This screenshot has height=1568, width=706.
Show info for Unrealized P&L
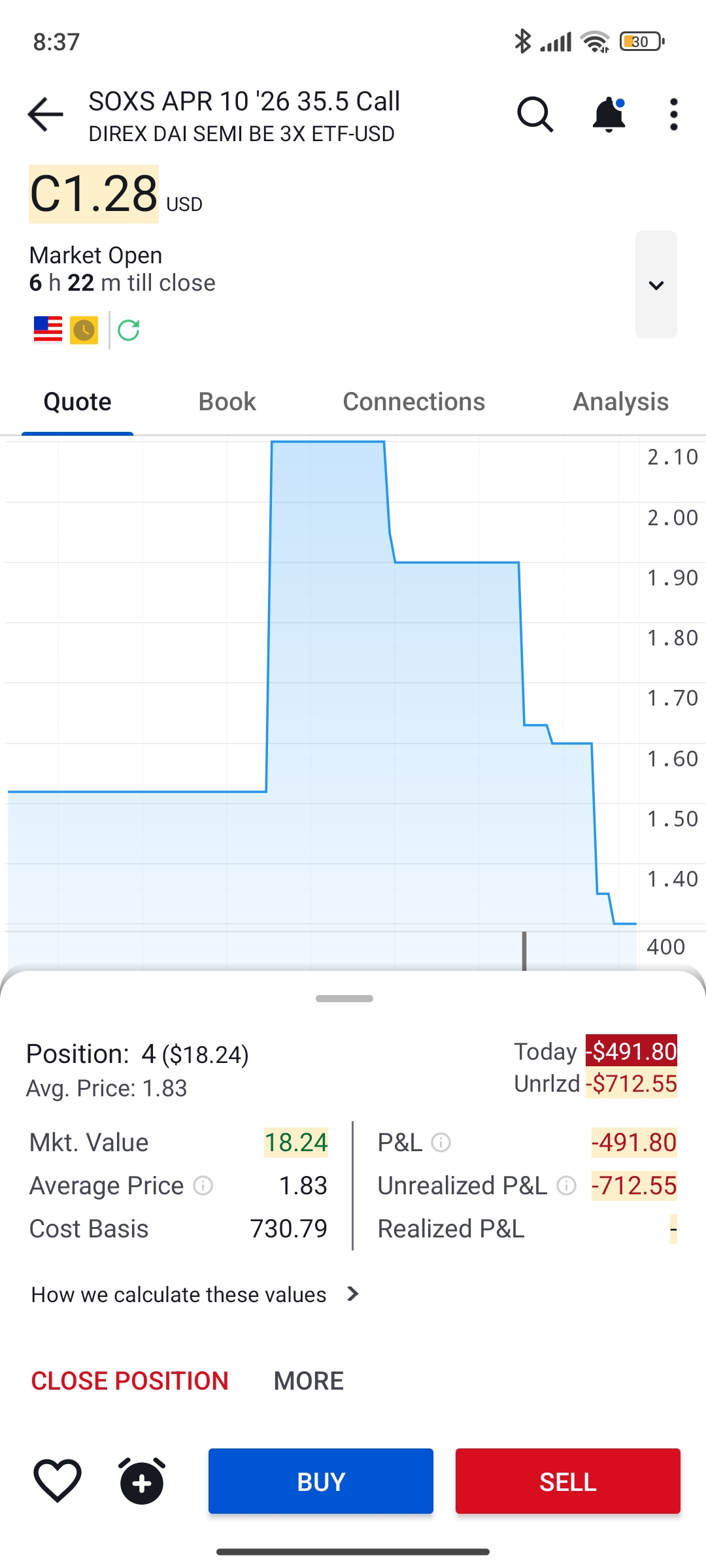click(566, 1186)
